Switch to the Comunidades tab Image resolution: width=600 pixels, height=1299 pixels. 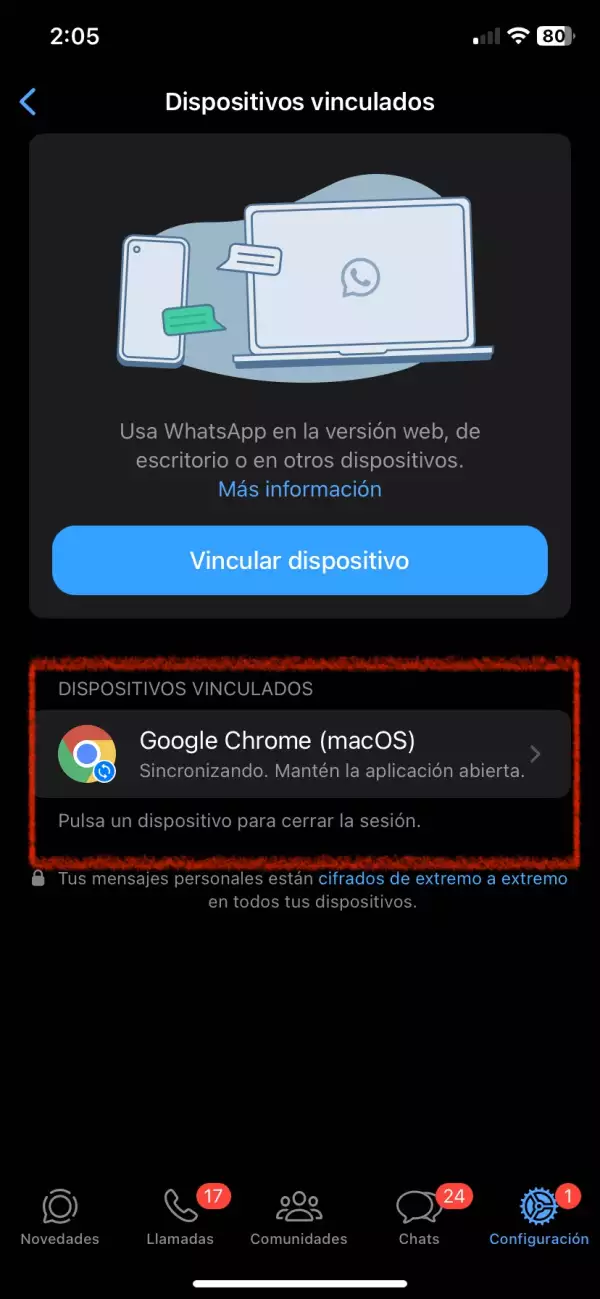(299, 1216)
